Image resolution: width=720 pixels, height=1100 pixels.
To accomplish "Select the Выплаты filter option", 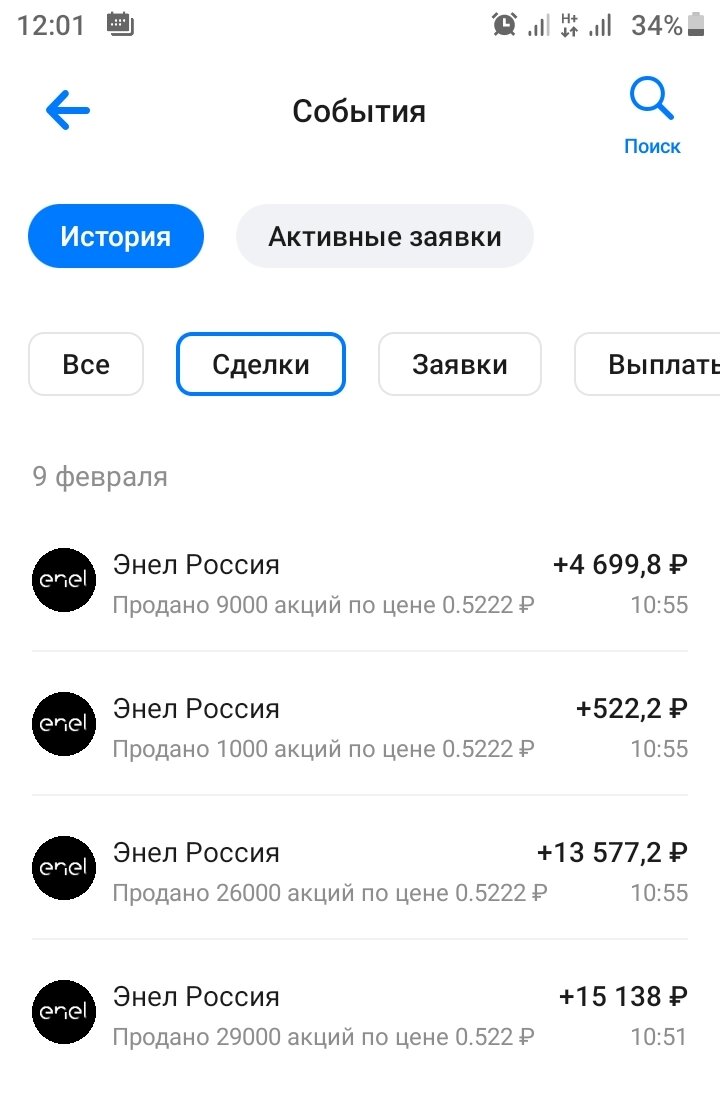I will point(660,364).
